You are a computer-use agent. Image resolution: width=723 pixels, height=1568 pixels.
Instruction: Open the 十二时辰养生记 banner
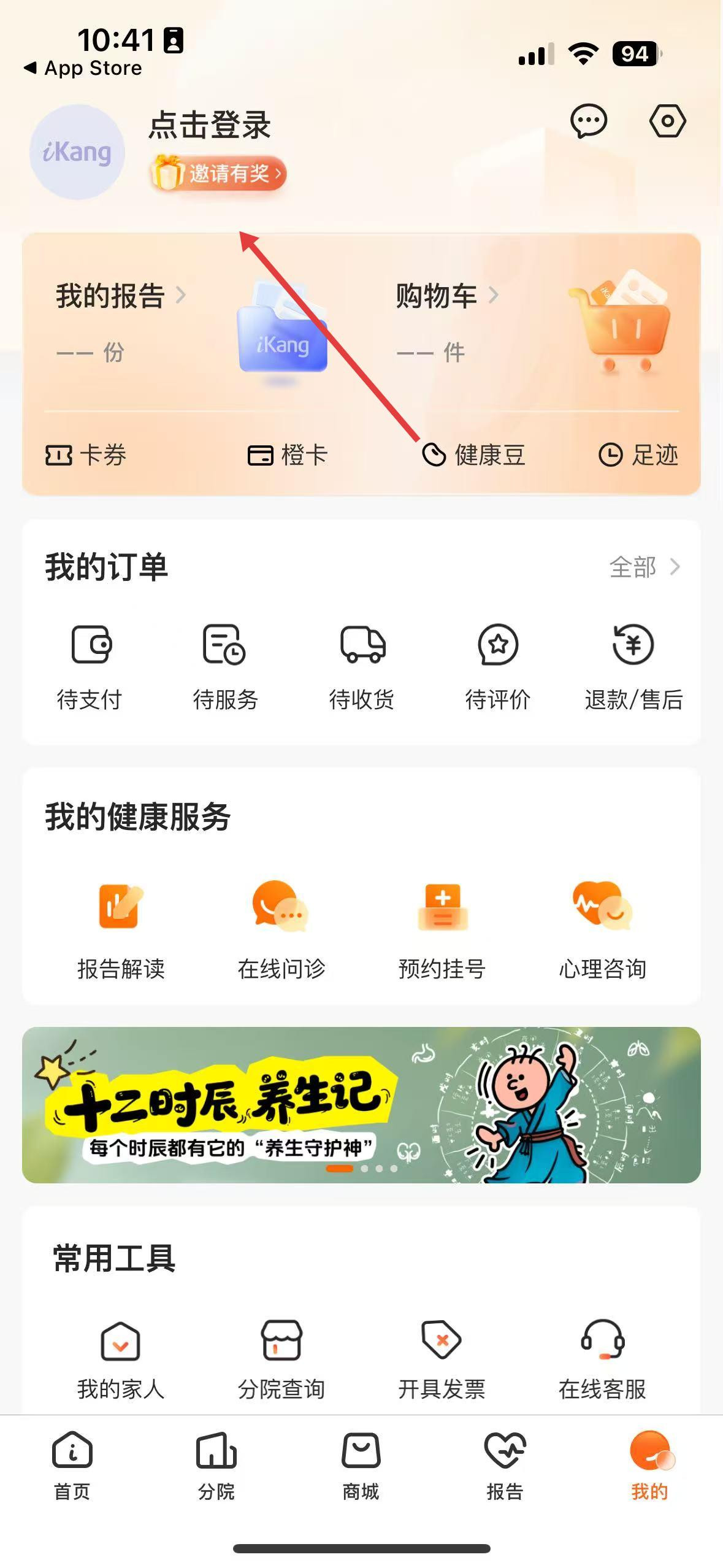tap(361, 1105)
